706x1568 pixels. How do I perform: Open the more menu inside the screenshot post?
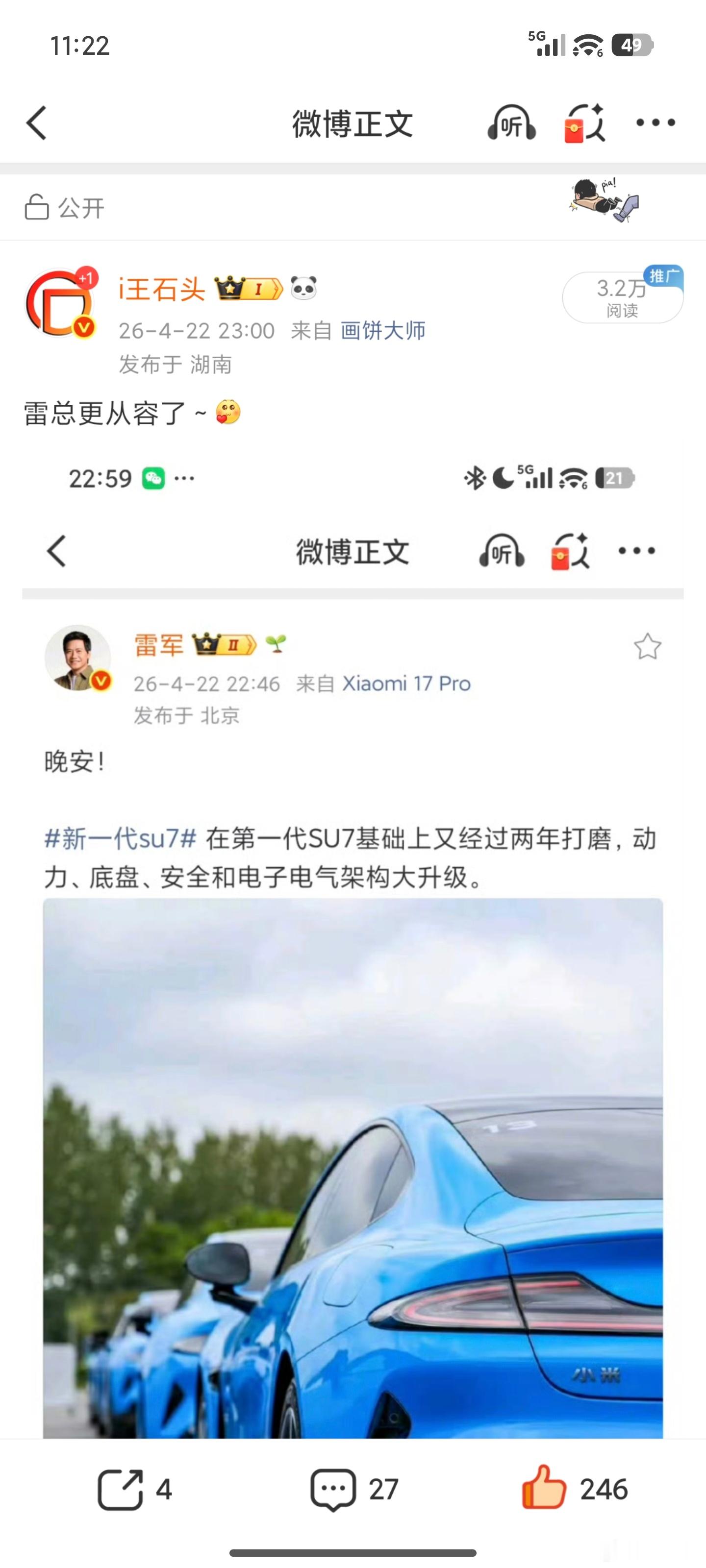[x=636, y=551]
